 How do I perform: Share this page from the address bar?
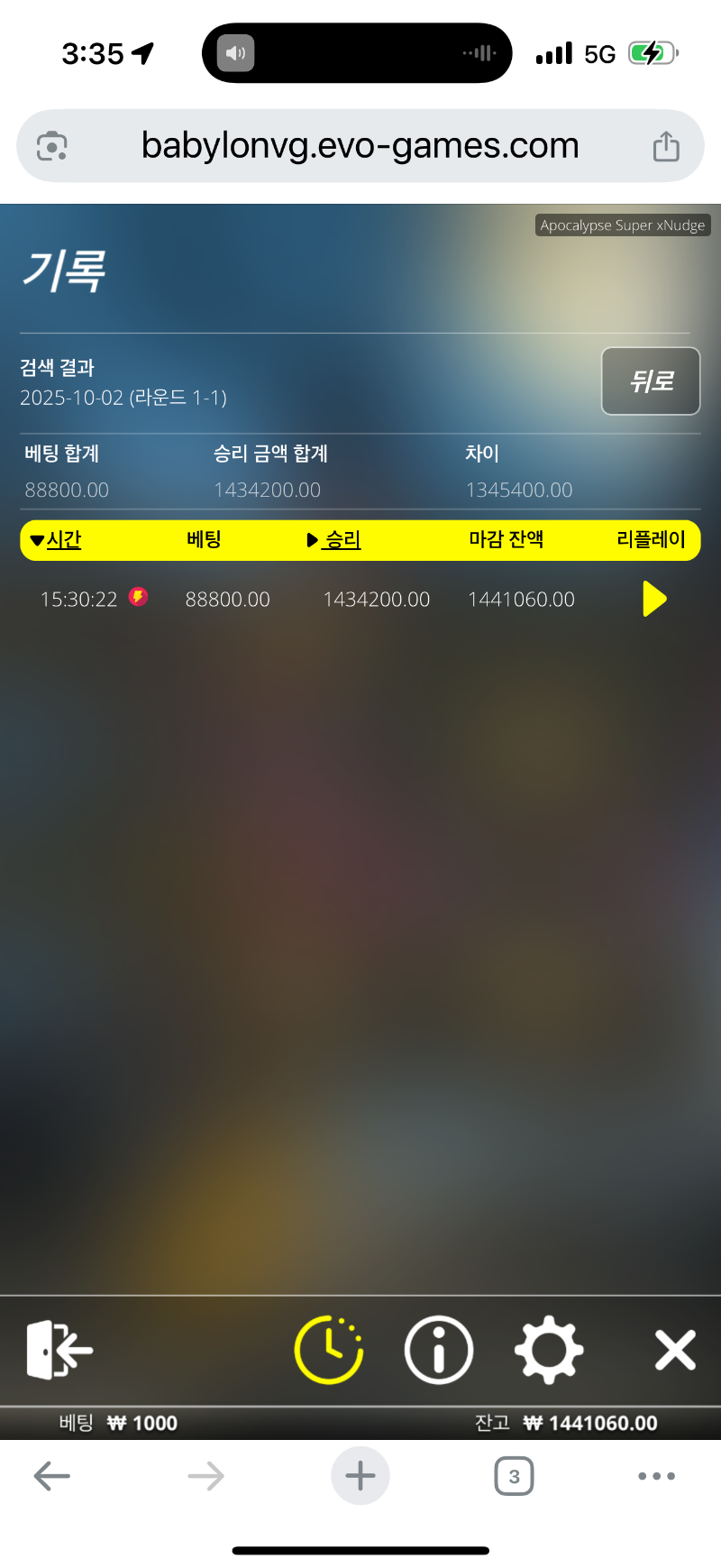666,146
